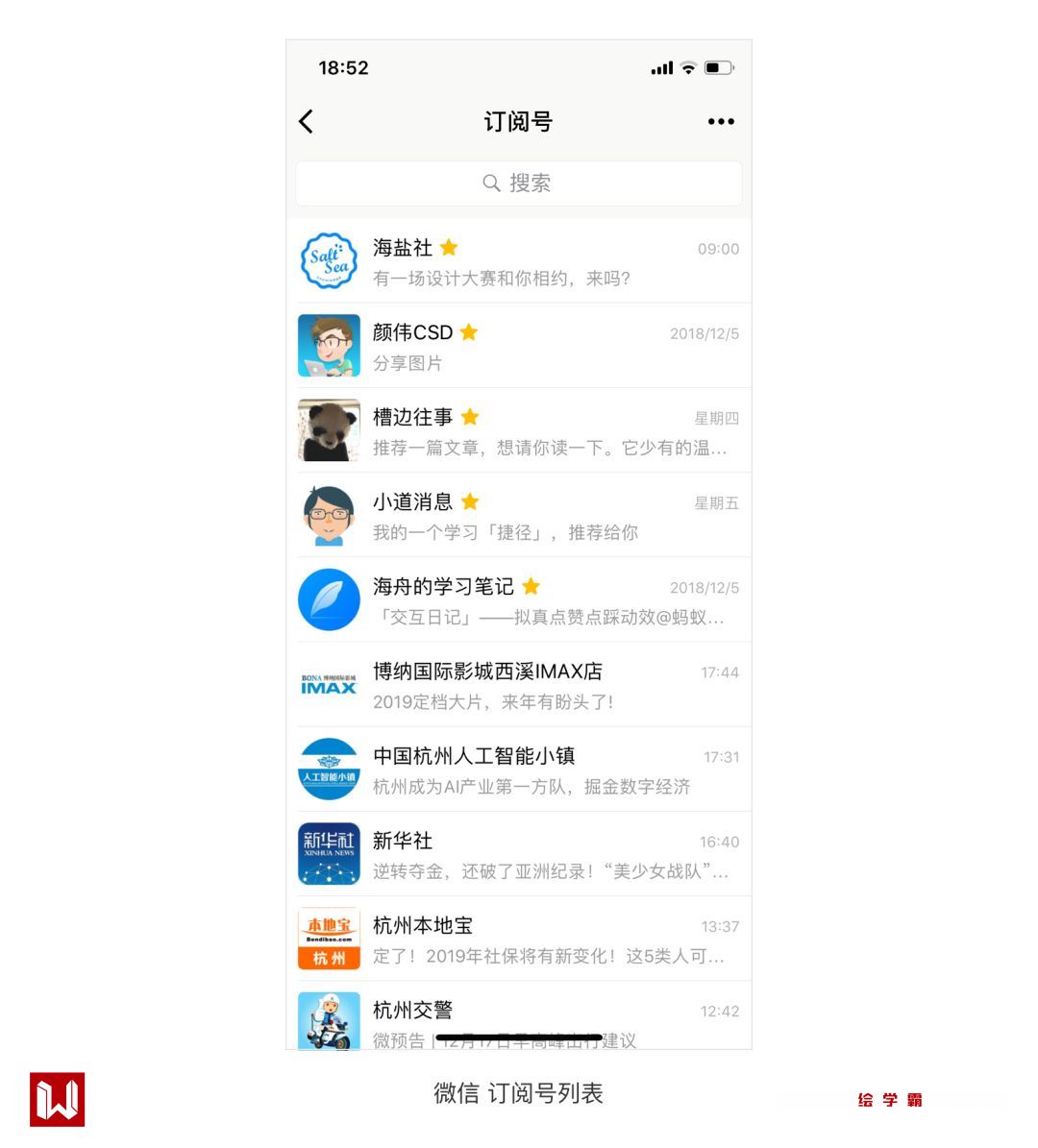Image resolution: width=1038 pixels, height=1148 pixels.
Task: Open the 海盐社 subscription
Action: coord(519,261)
